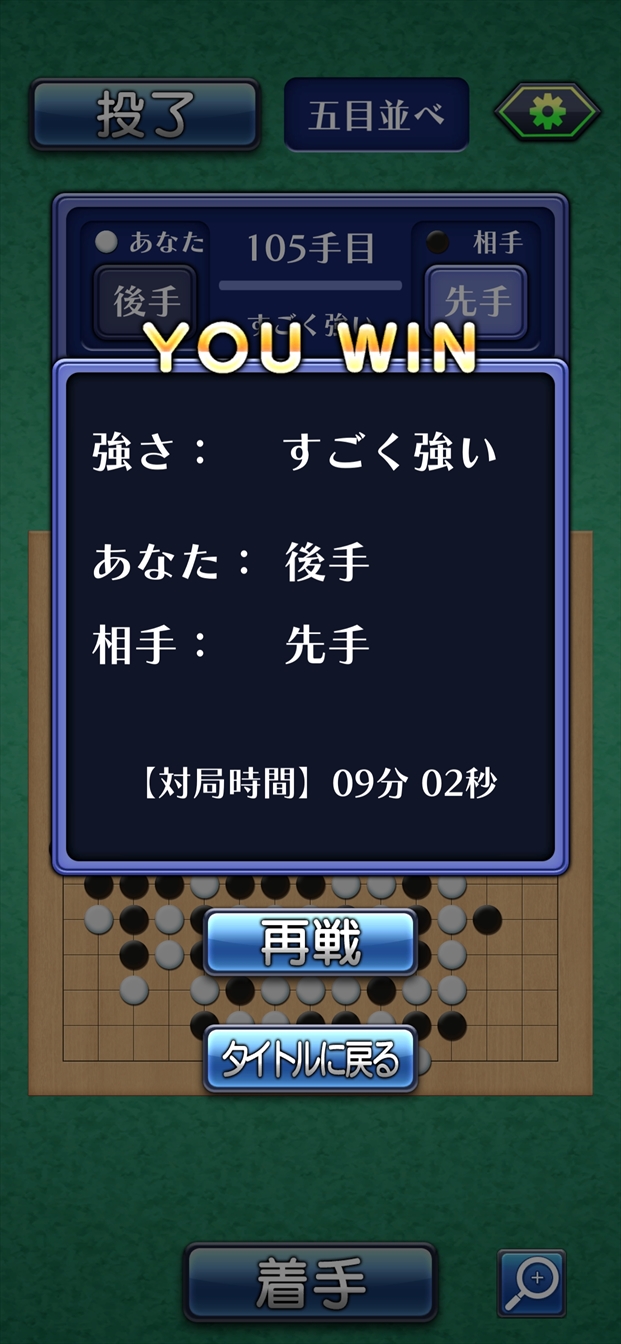Tap the 着手 place-stone button
Viewport: 621px width, 1344px height.
tap(311, 1282)
